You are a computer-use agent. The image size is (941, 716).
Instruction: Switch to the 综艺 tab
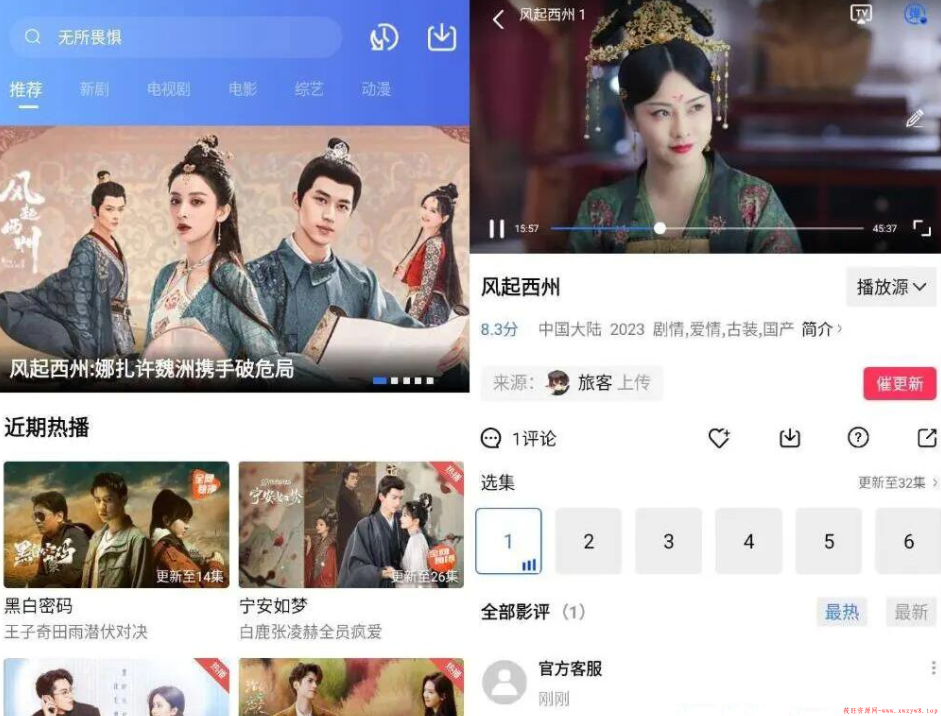(309, 89)
